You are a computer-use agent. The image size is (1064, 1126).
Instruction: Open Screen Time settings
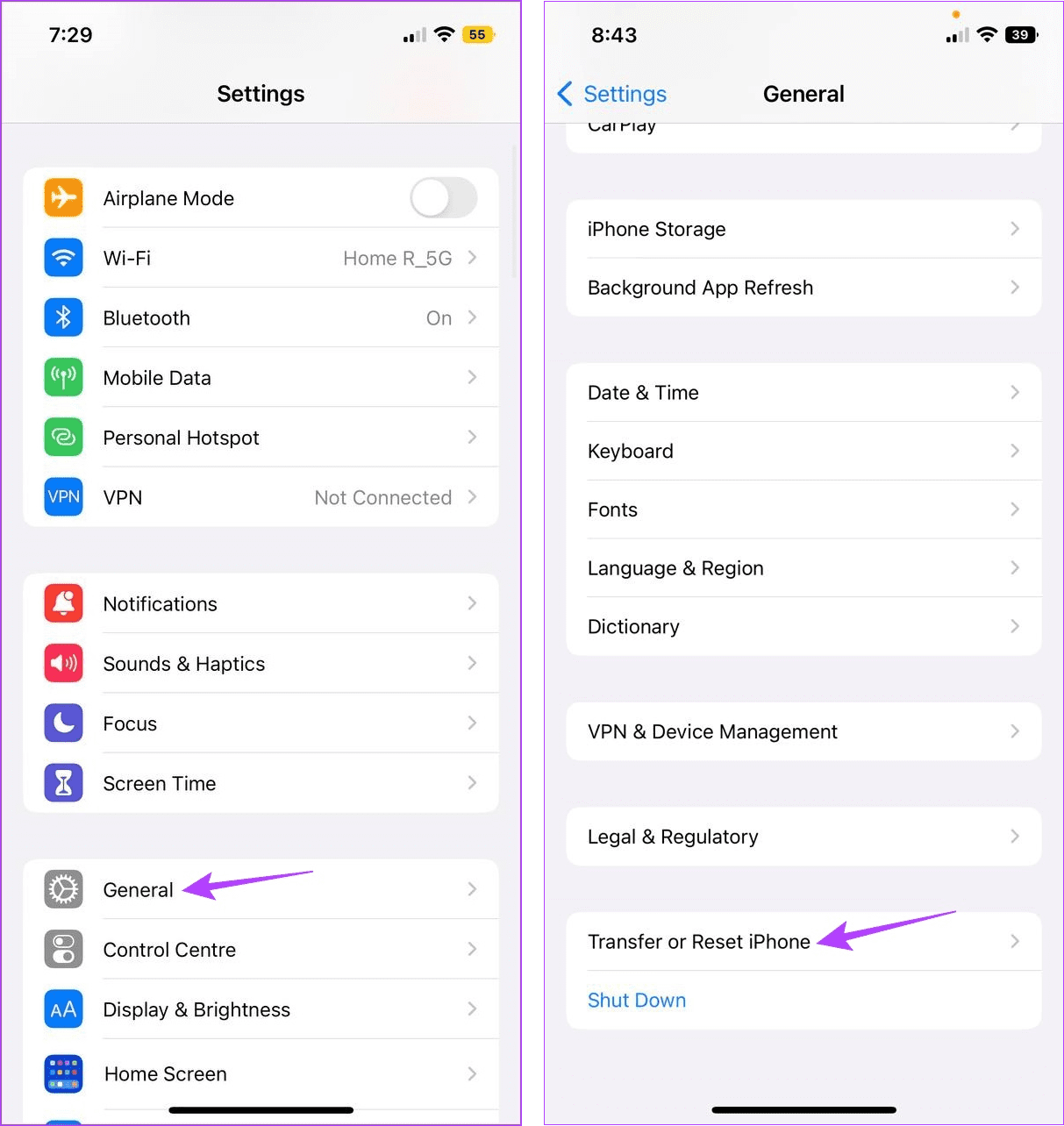(x=261, y=783)
